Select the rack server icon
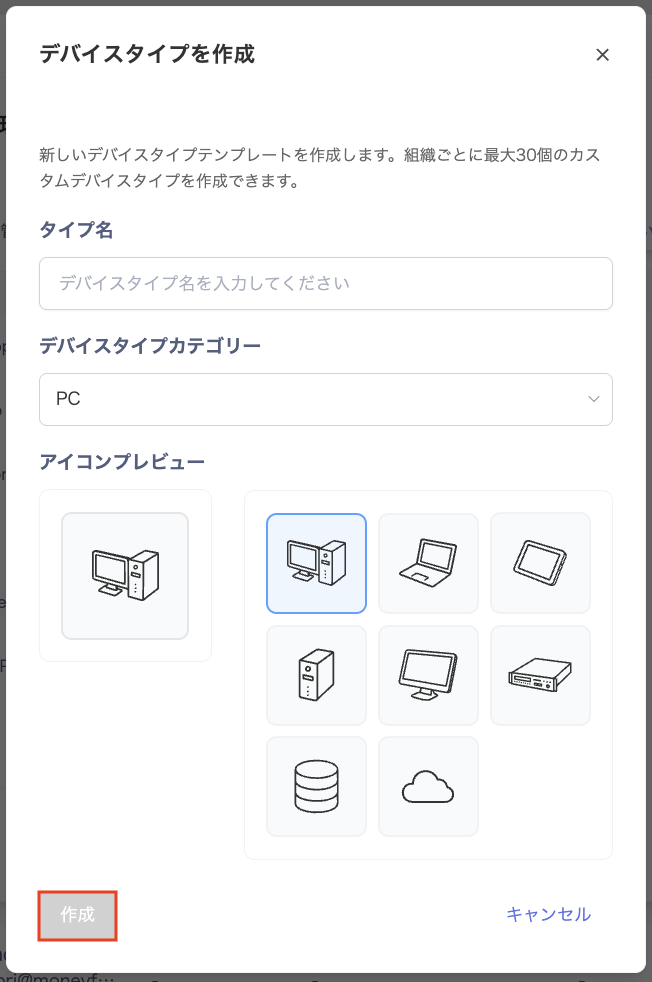The width and height of the screenshot is (652, 982). [x=540, y=675]
